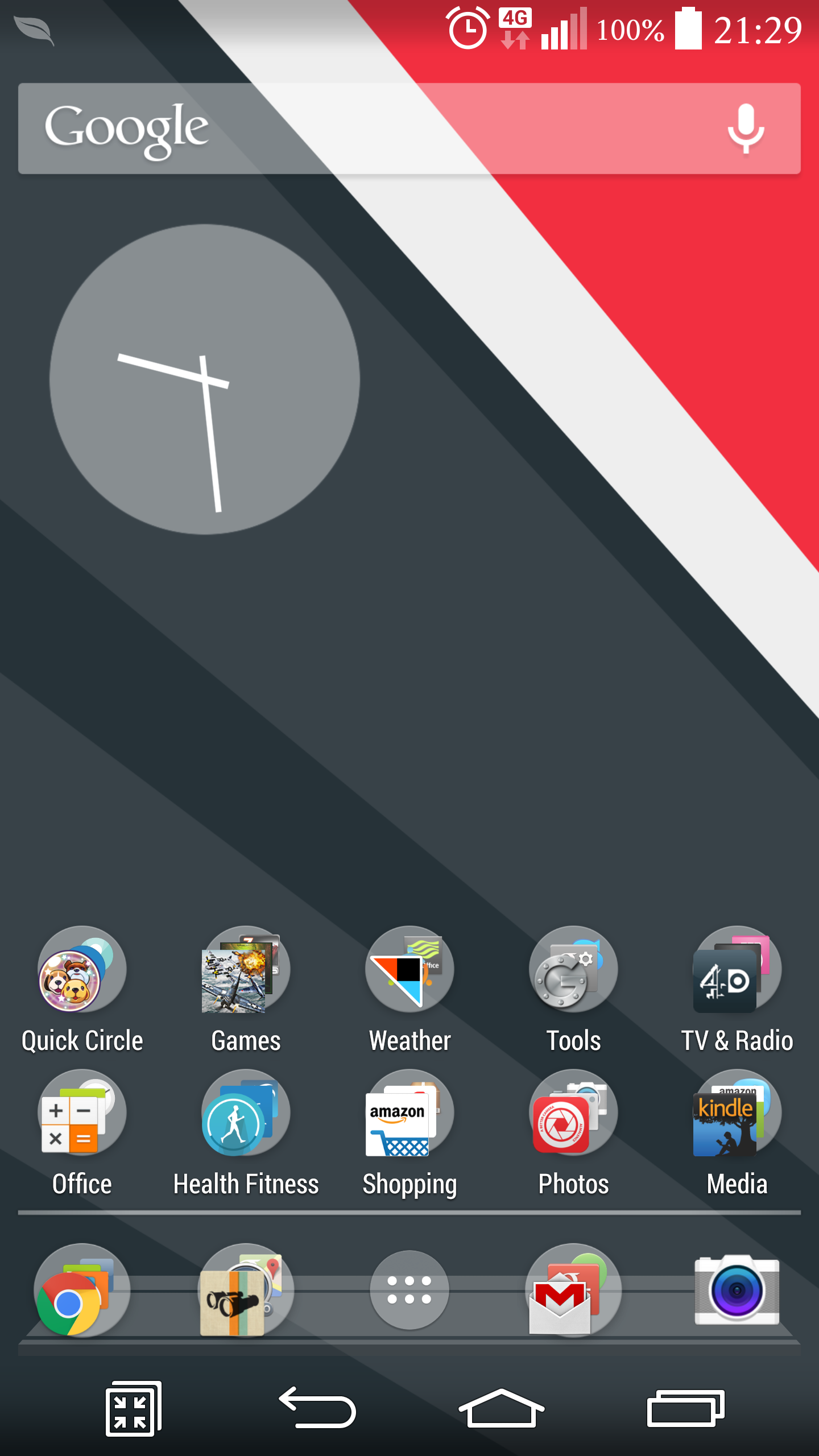The image size is (819, 1456).
Task: Open the Quick Circle folder
Action: click(x=82, y=970)
